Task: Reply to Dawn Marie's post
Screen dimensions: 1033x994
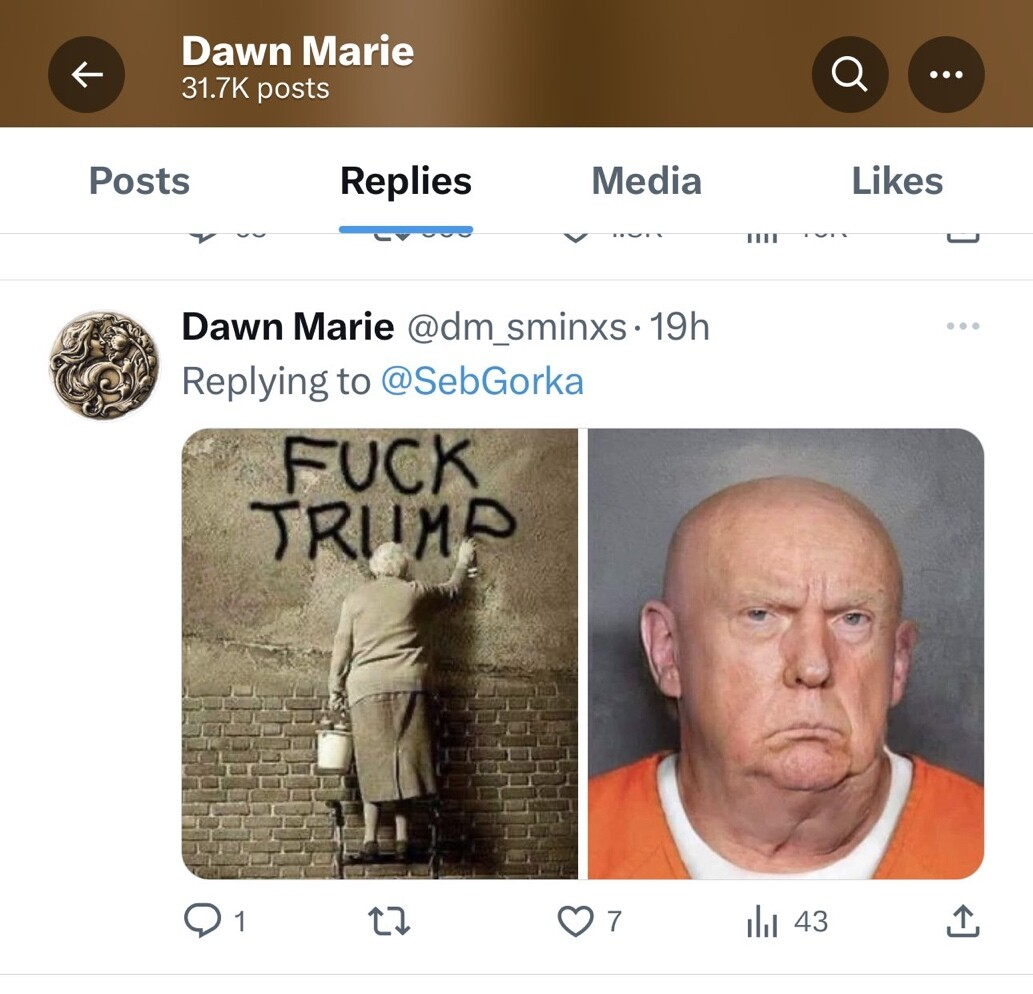Action: pyautogui.click(x=203, y=921)
